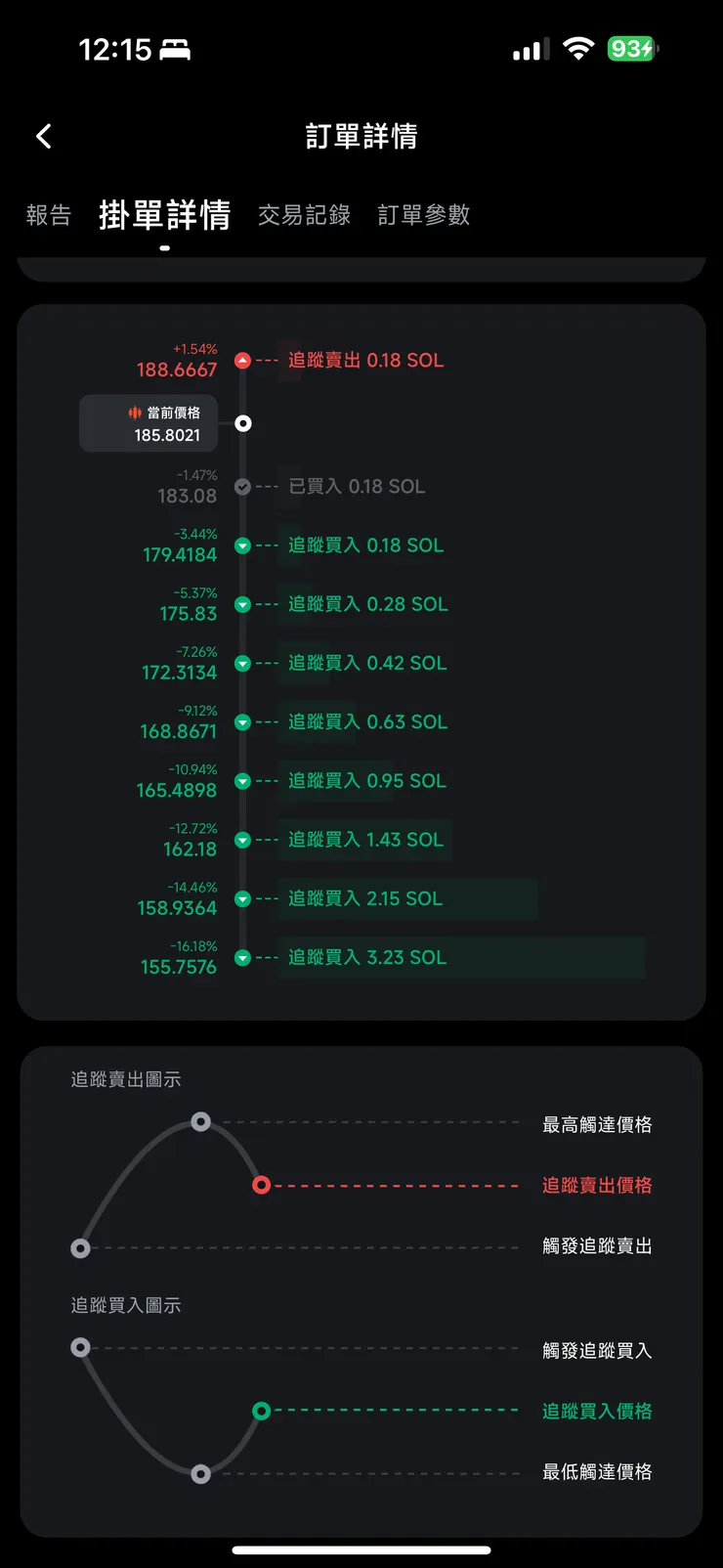Go back from order details
This screenshot has width=723, height=1568.
43,136
